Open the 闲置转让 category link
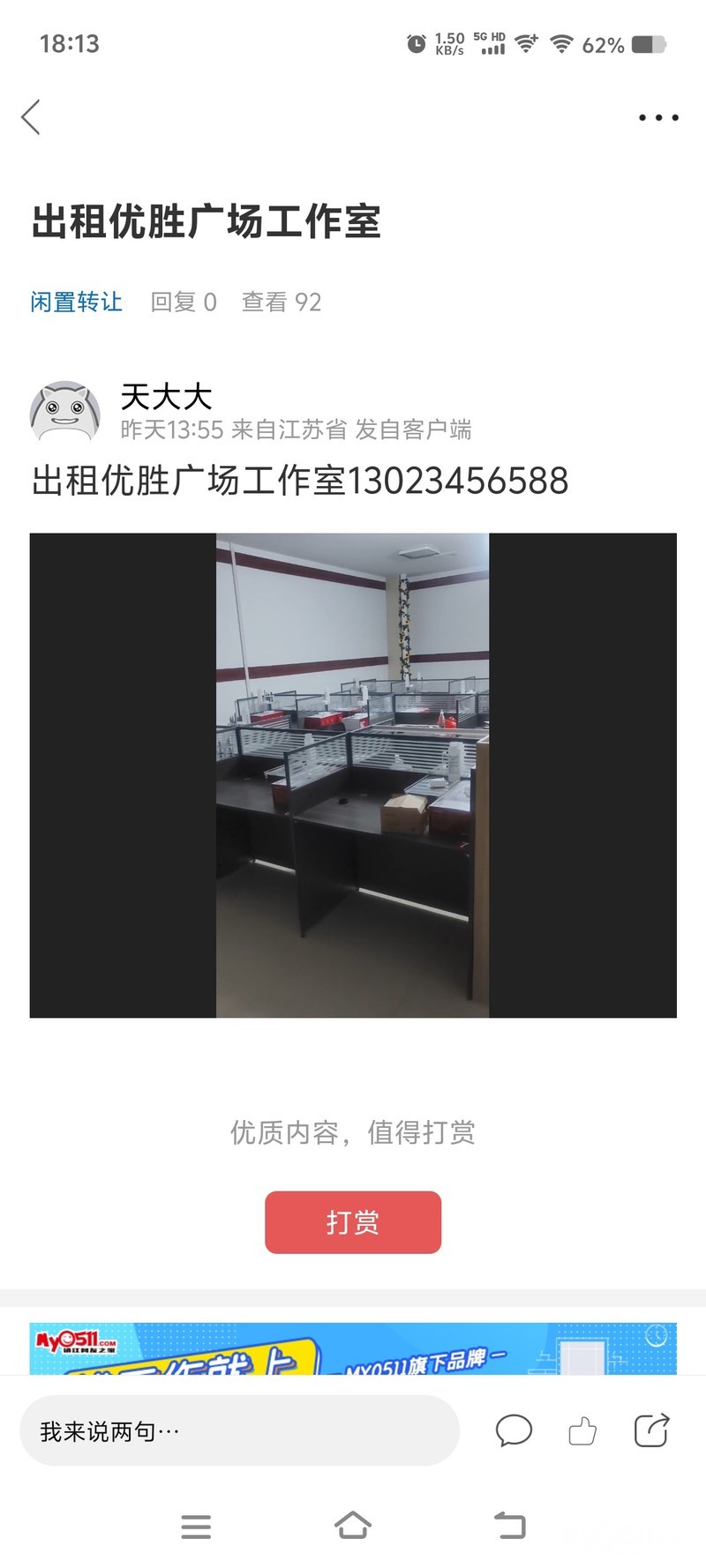This screenshot has height=1568, width=706. (76, 302)
